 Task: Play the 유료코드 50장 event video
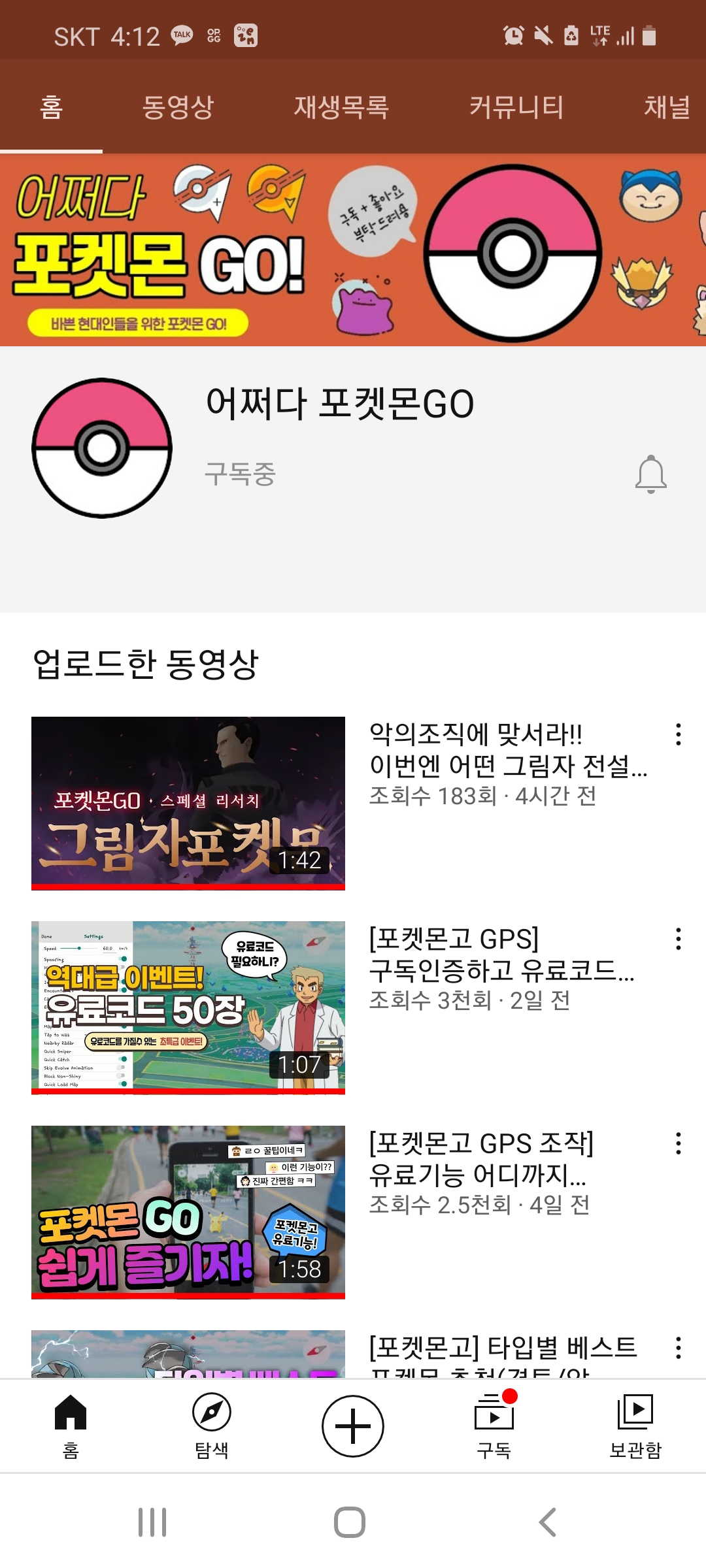click(x=188, y=1007)
